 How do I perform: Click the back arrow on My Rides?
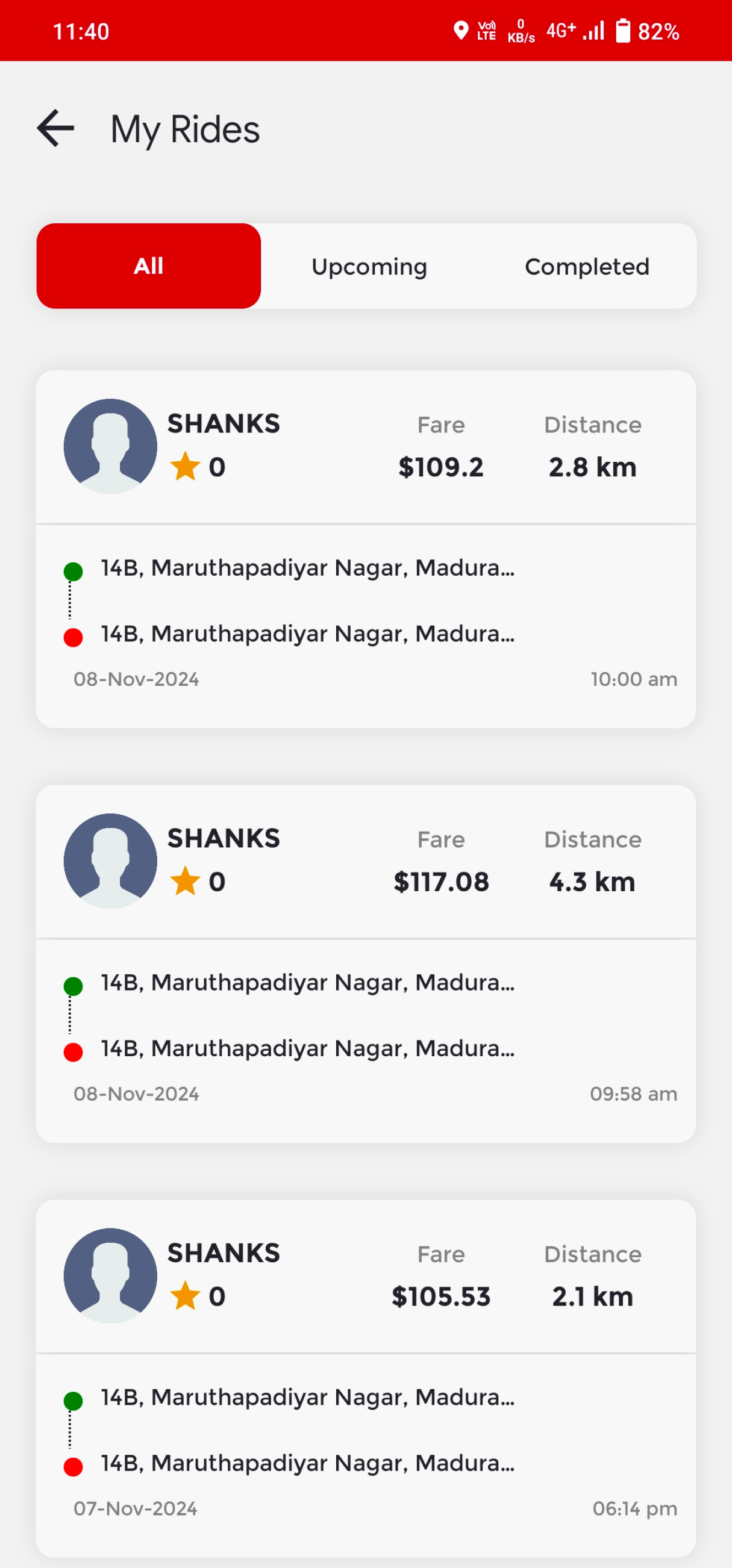(55, 128)
